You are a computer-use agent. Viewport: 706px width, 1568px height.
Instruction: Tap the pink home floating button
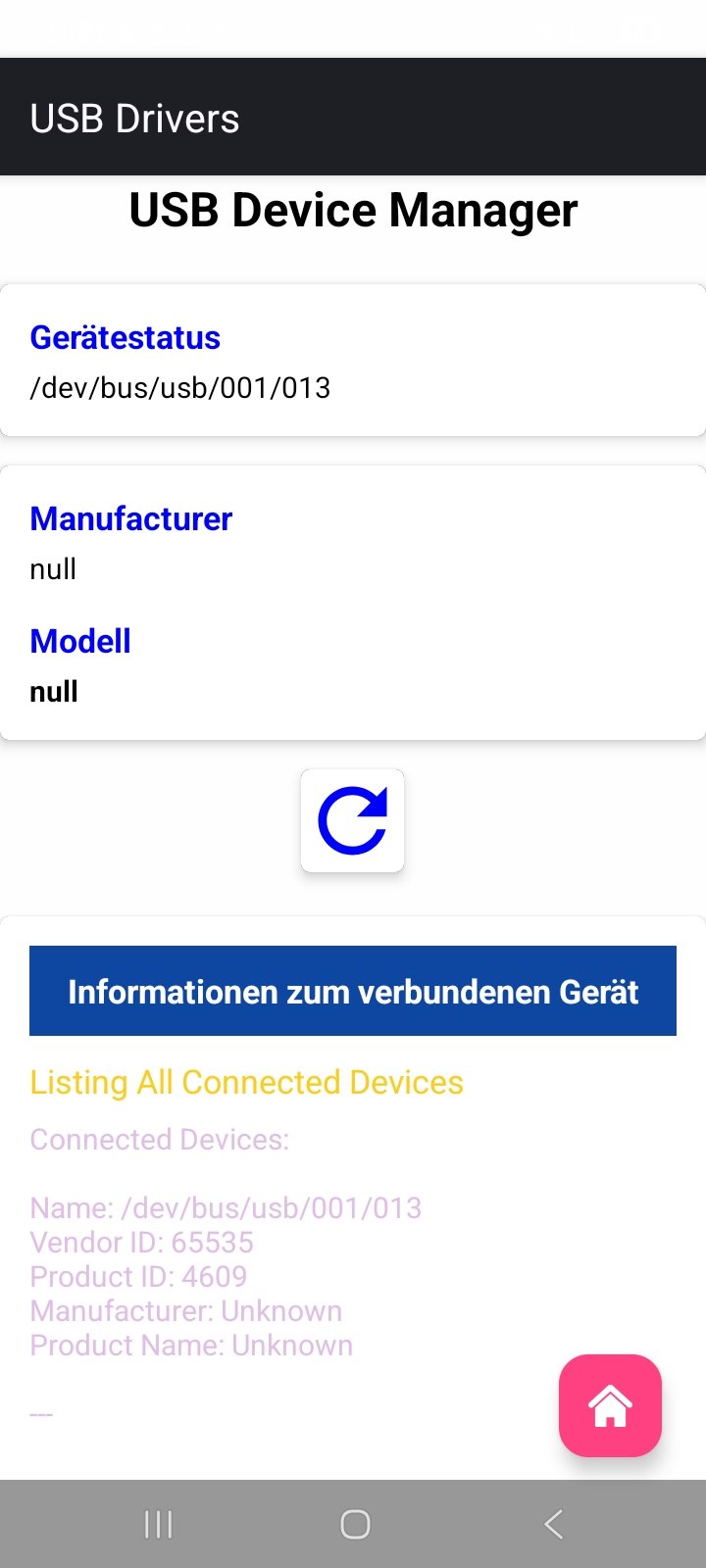[610, 1405]
